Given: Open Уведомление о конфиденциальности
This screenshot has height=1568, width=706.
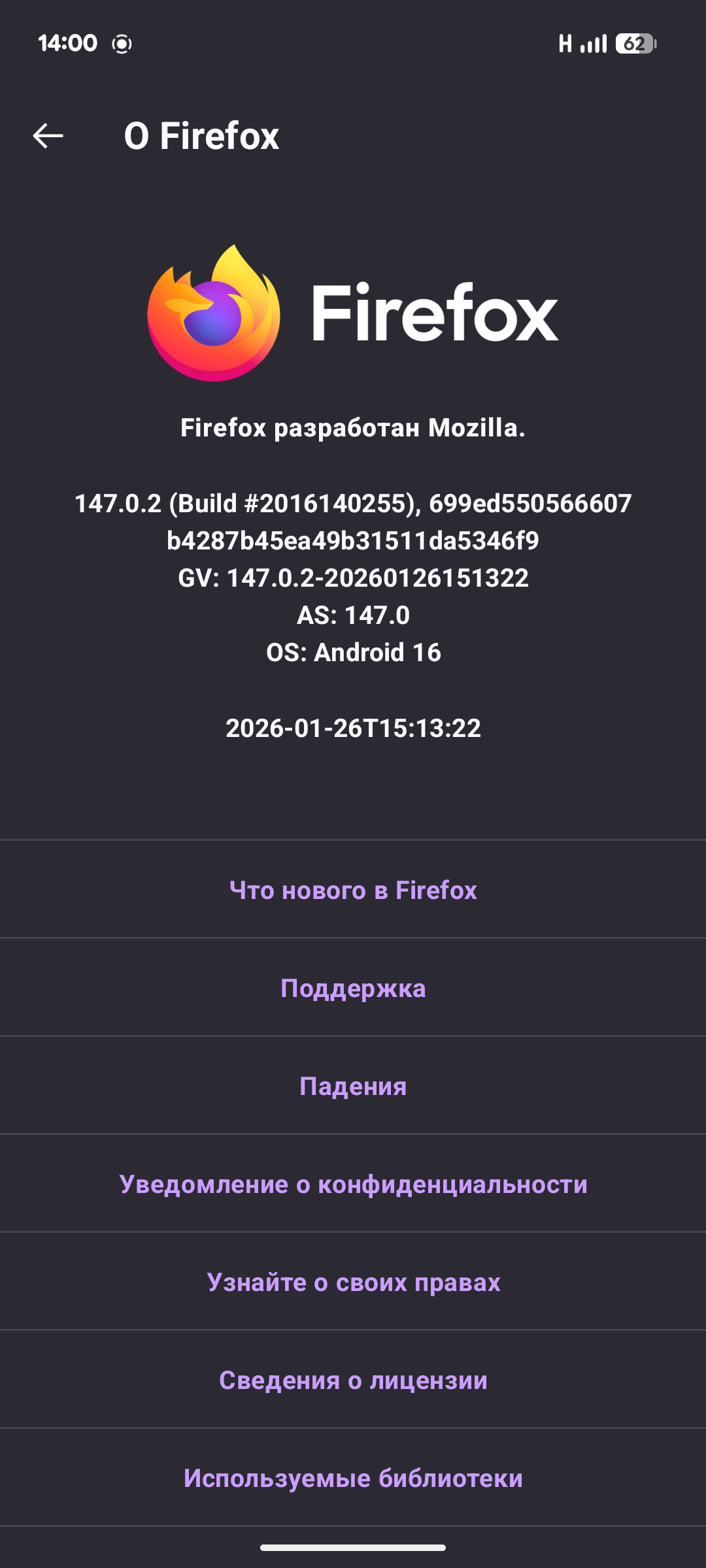Looking at the screenshot, I should 353,1184.
